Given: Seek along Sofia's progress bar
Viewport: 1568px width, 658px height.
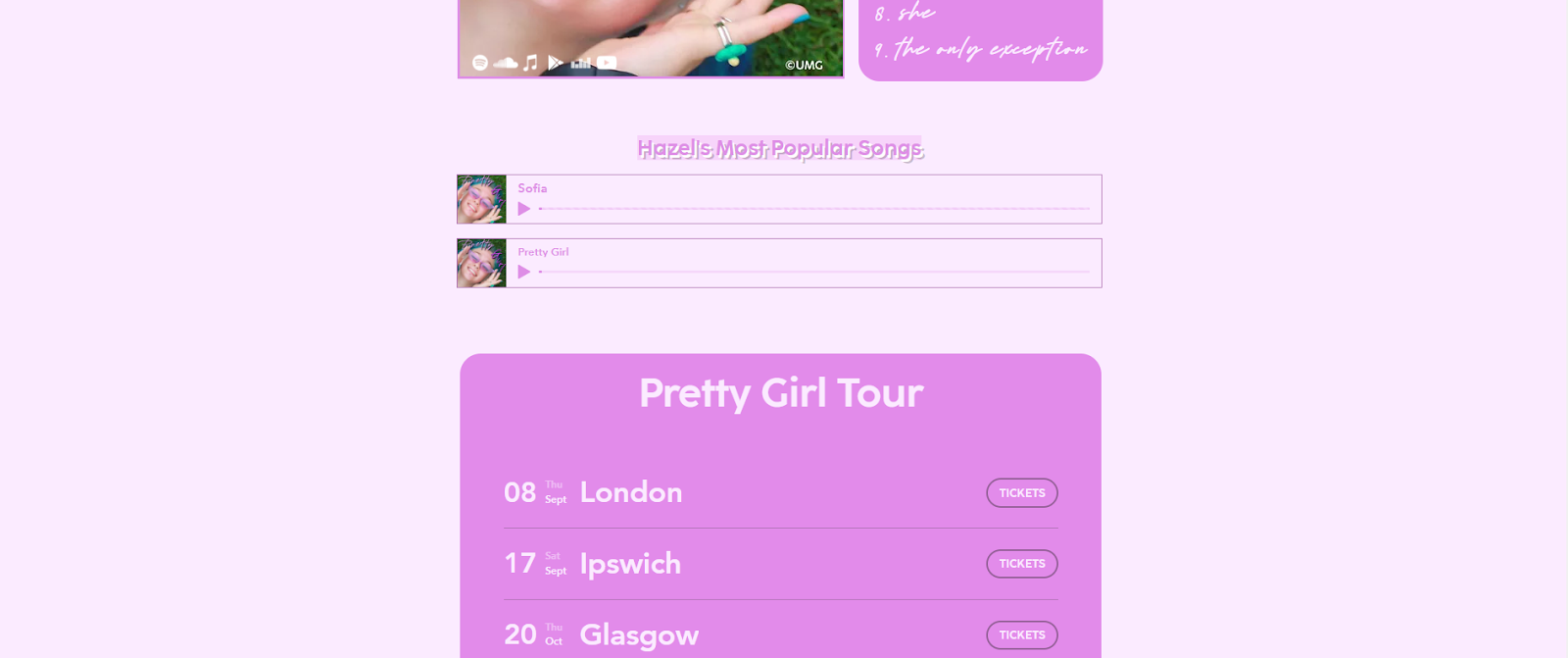Looking at the screenshot, I should point(814,209).
